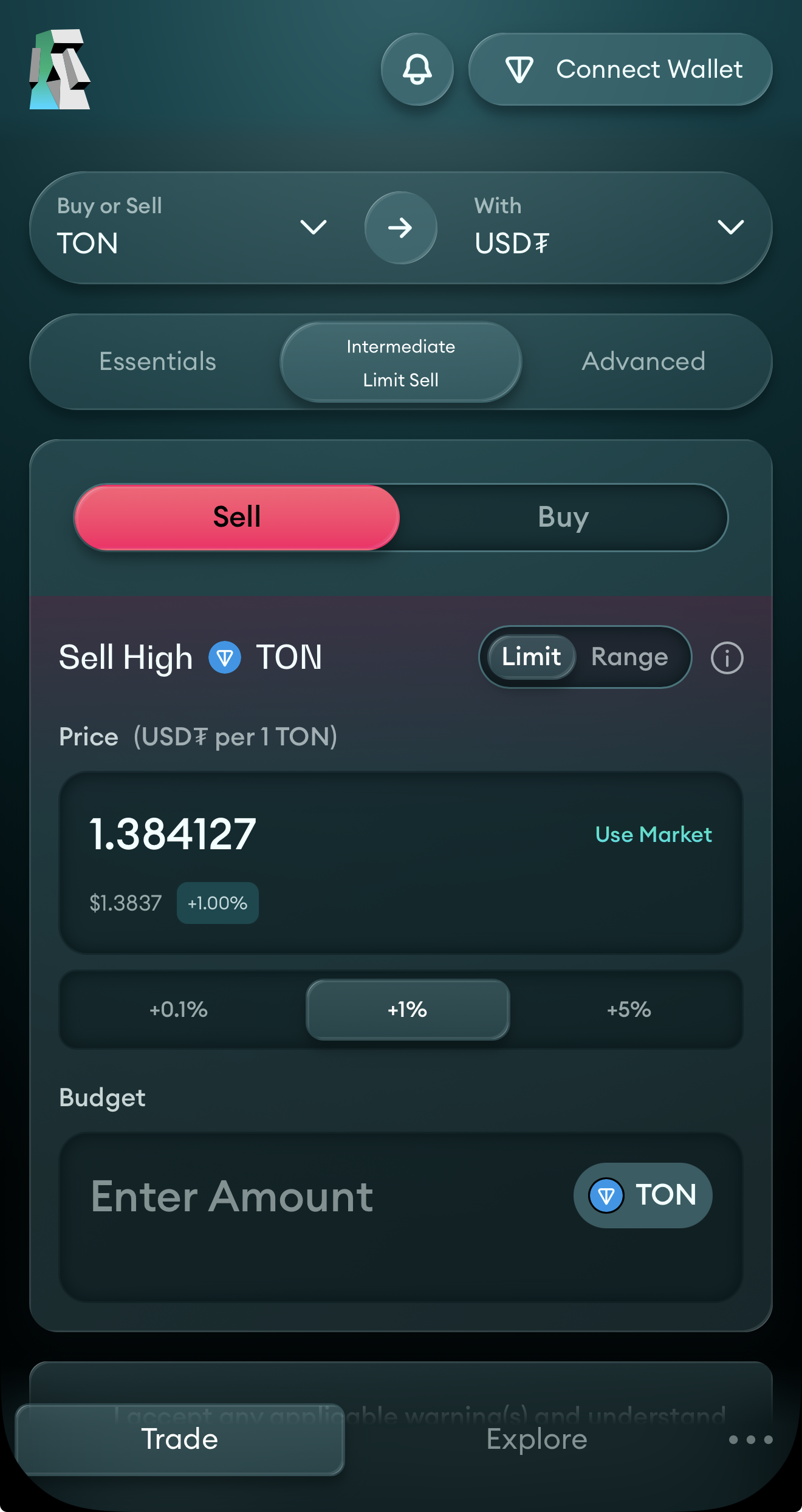Select the Intermediate Limit Sell mode
Screen dimensions: 802x1512
tap(400, 362)
